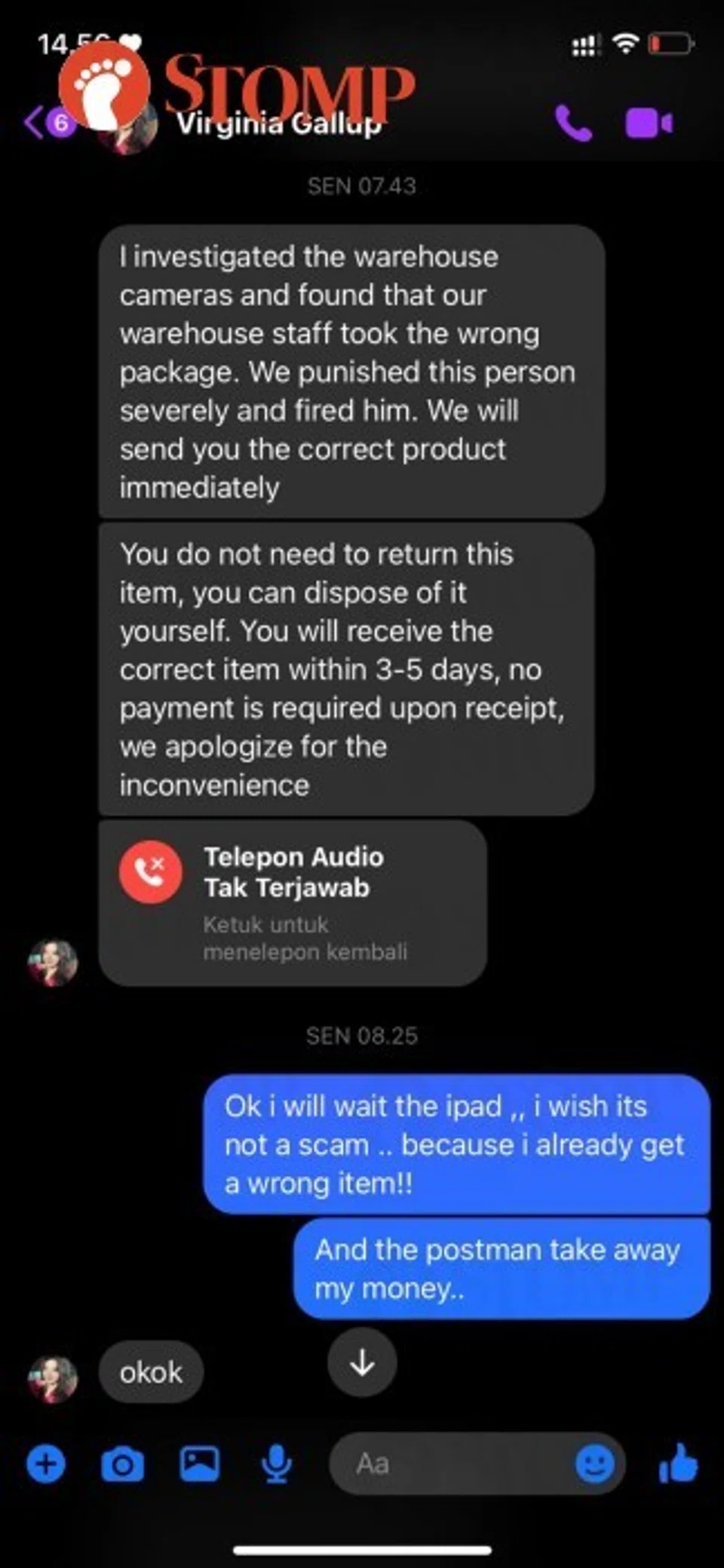Start a video call with Virginia Gallup

(649, 124)
